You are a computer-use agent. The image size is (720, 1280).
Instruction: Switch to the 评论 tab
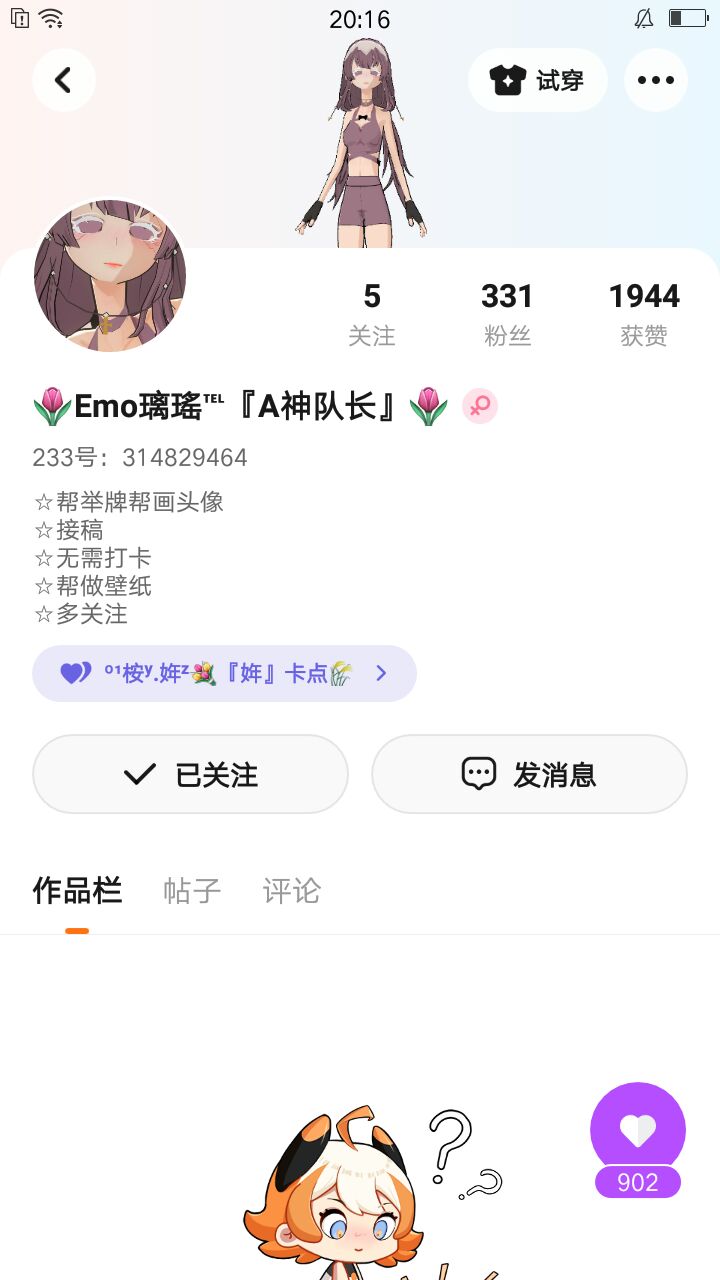point(292,890)
